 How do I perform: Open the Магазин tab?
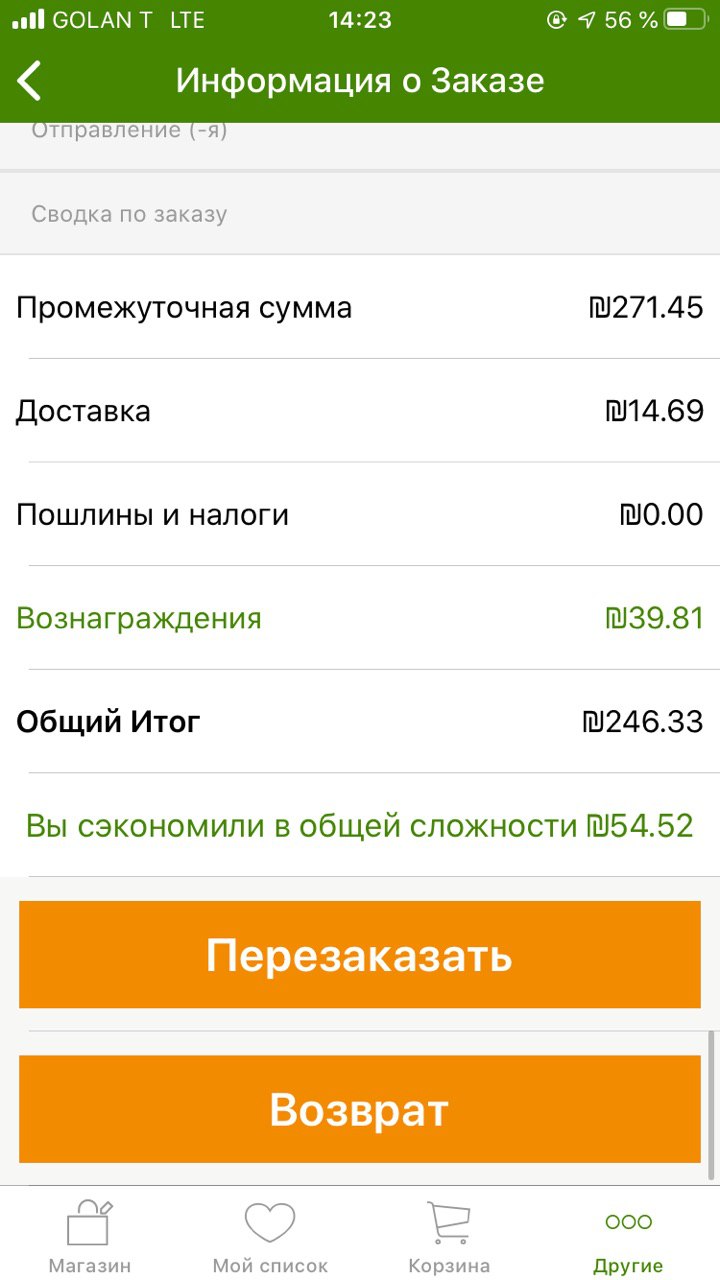[x=90, y=1235]
